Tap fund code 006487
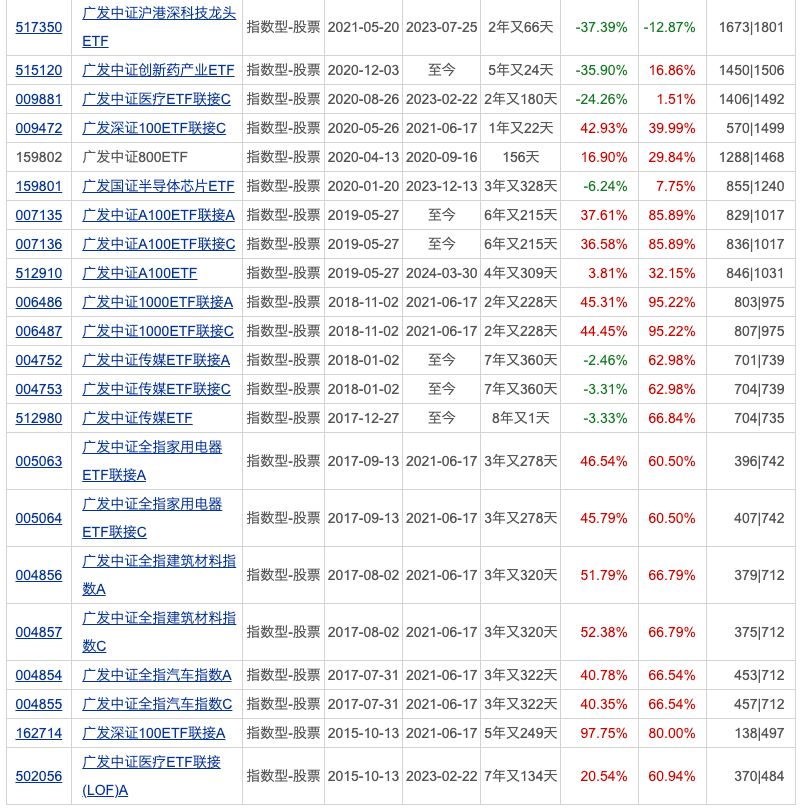 tap(38, 331)
